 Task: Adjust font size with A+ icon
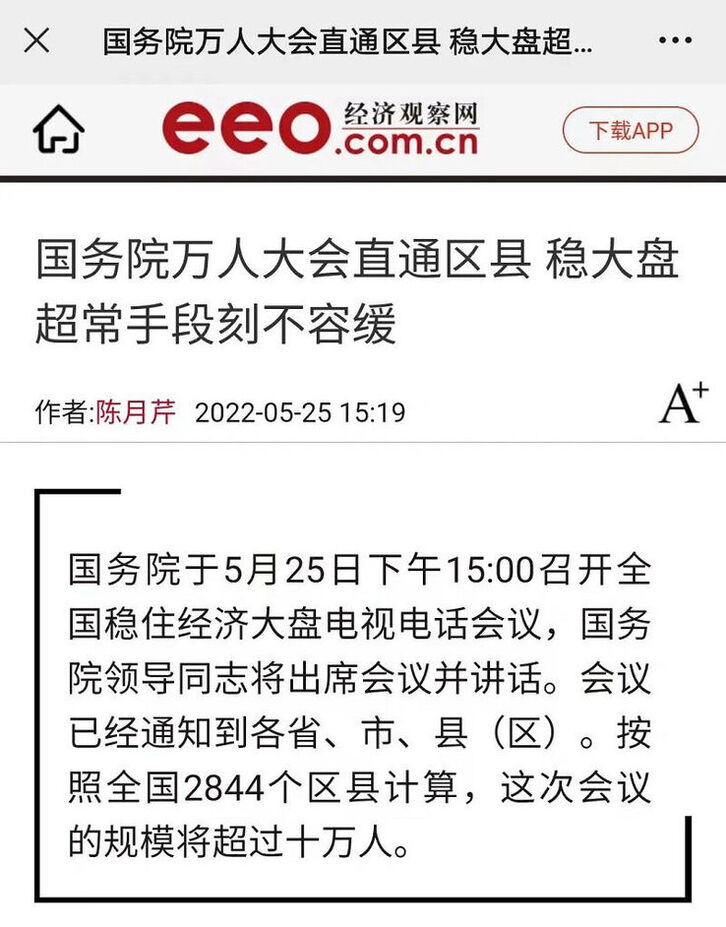click(x=683, y=403)
